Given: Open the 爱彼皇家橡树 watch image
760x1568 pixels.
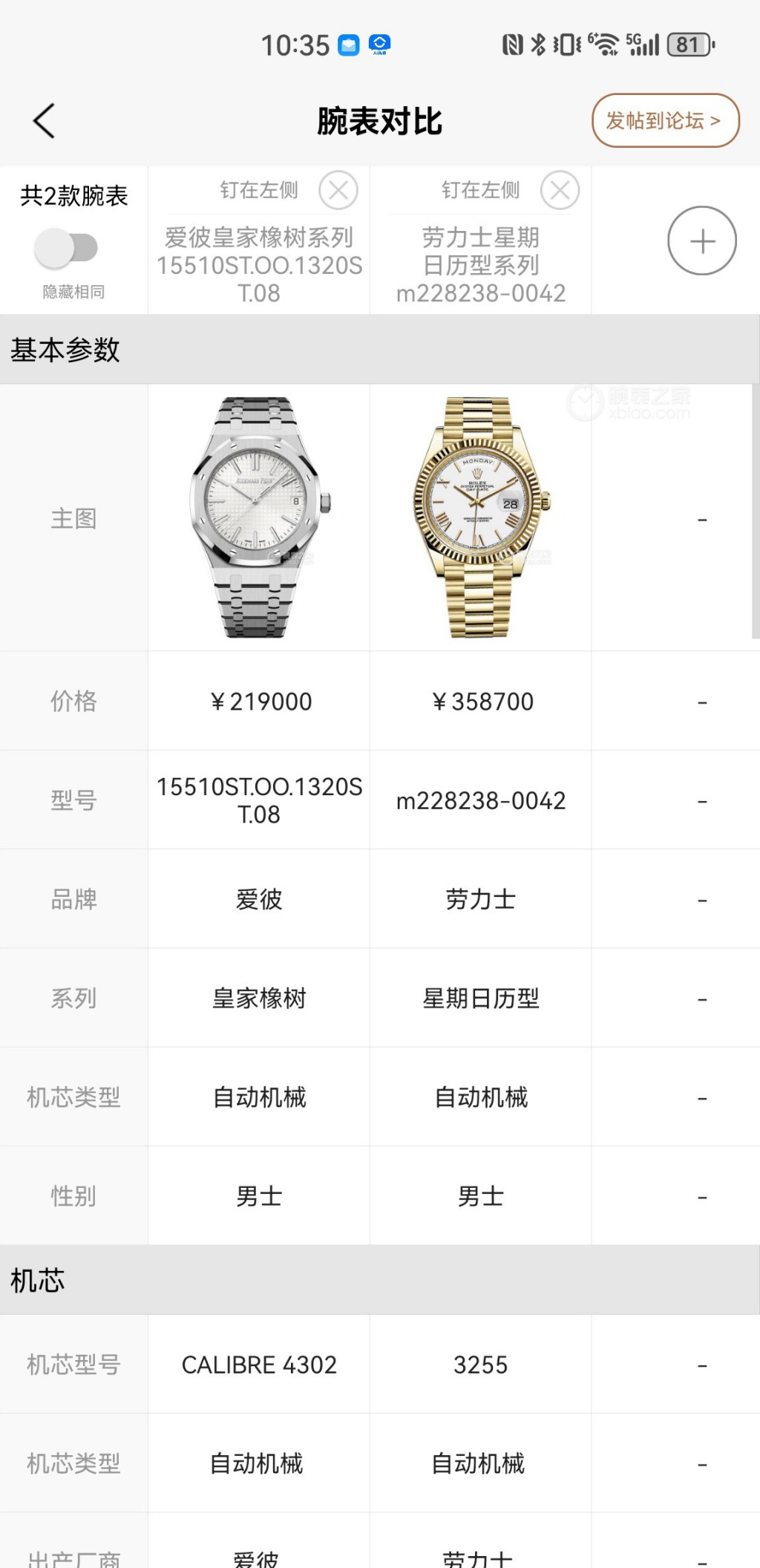Looking at the screenshot, I should tap(259, 517).
